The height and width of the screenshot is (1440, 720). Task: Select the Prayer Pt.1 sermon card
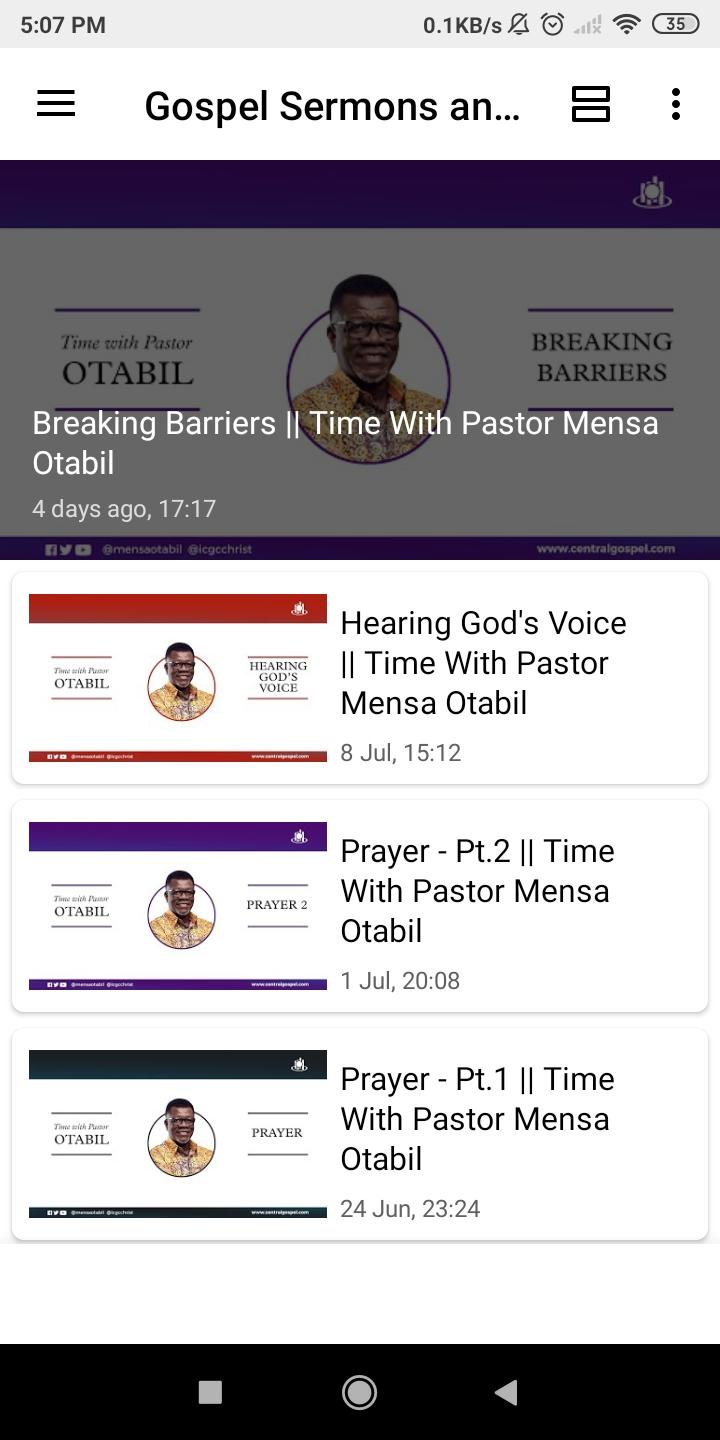(360, 1134)
